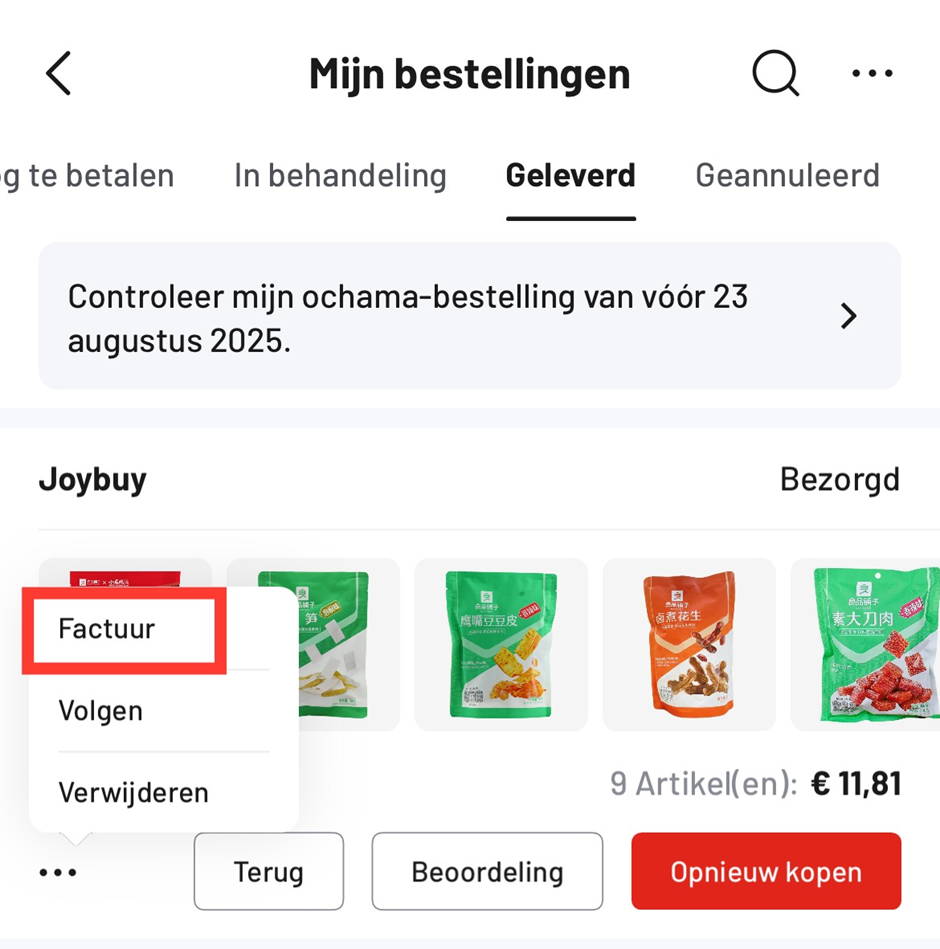Tap Verwijderen to delete the order
Viewport: 940px width, 949px height.
click(x=133, y=793)
